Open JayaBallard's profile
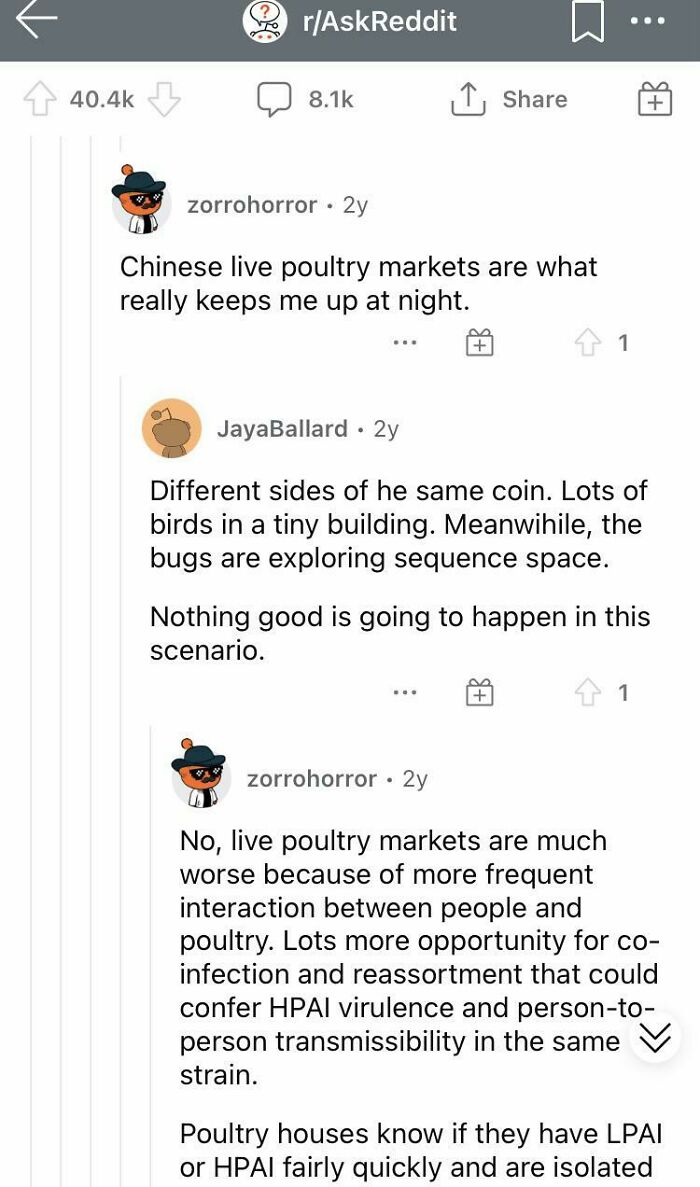Image resolution: width=700 pixels, height=1187 pixels. pos(281,429)
